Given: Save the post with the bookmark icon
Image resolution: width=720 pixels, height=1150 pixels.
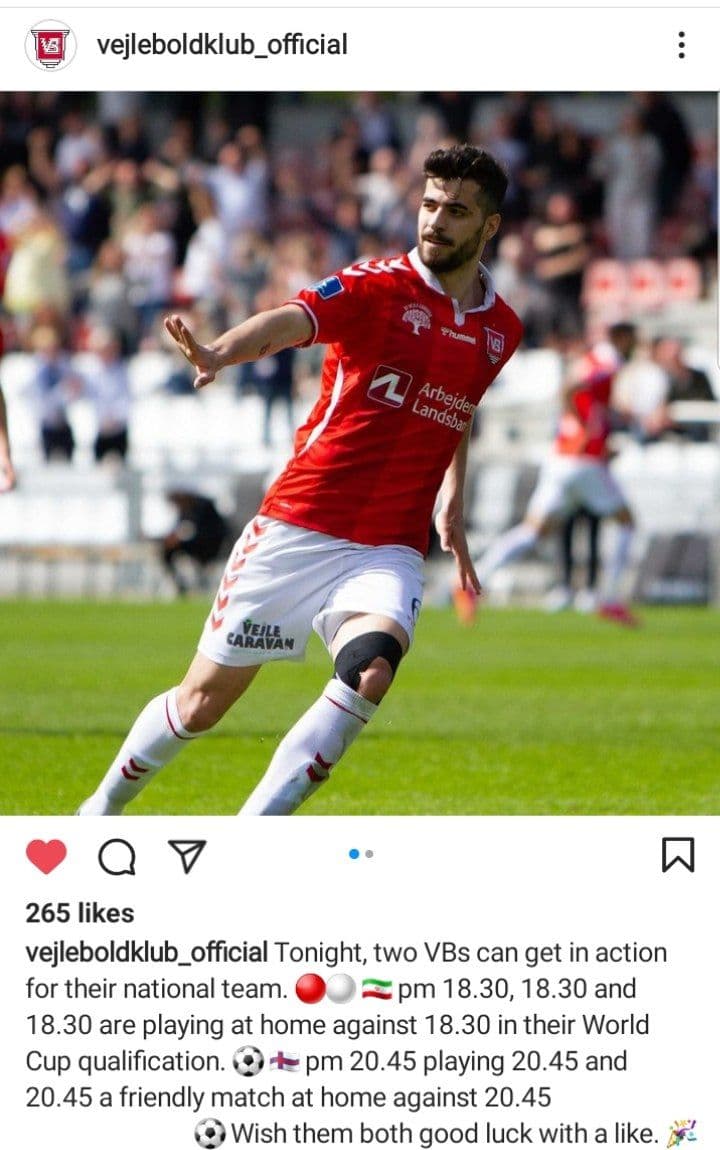Looking at the screenshot, I should coord(678,854).
